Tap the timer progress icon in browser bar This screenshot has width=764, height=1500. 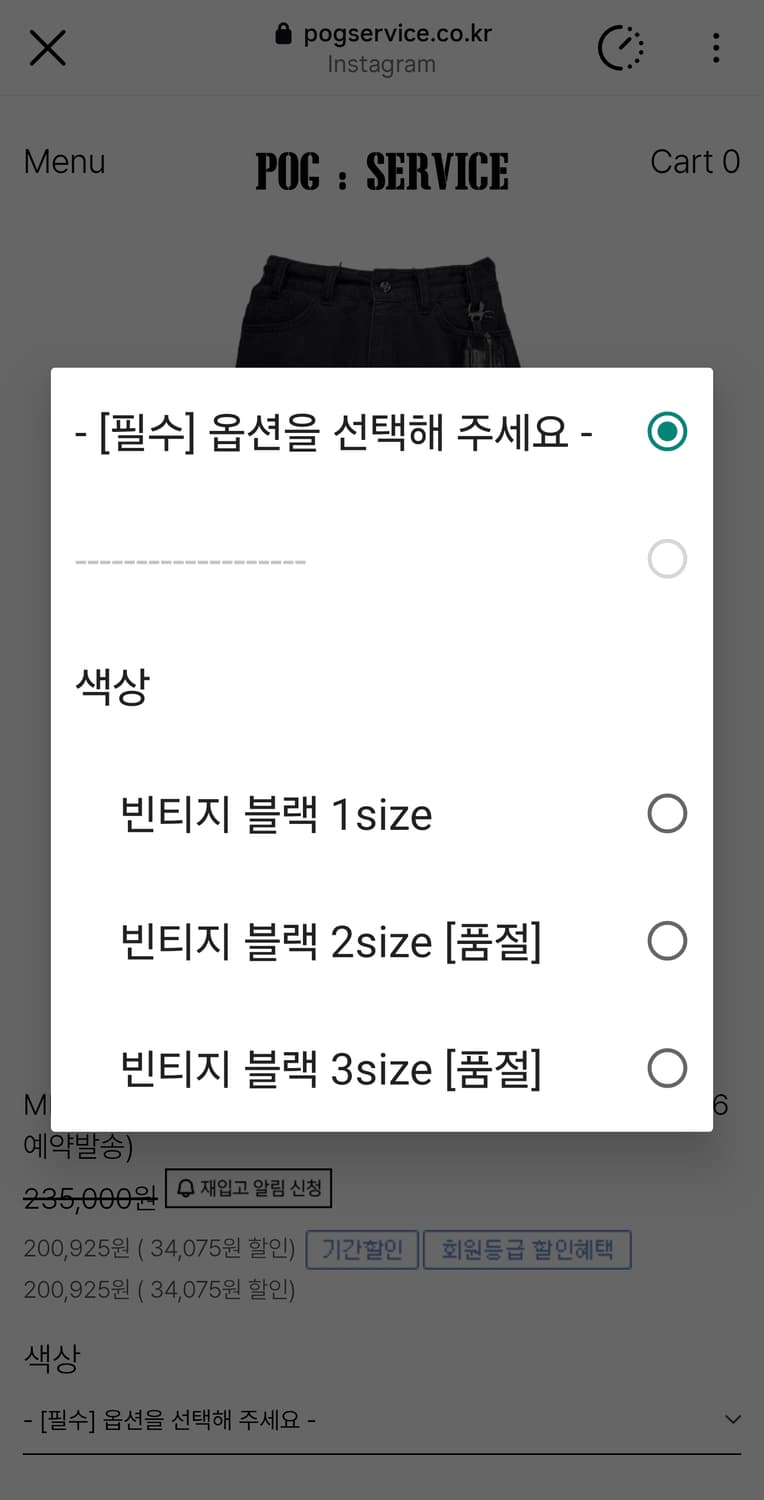pyautogui.click(x=620, y=47)
